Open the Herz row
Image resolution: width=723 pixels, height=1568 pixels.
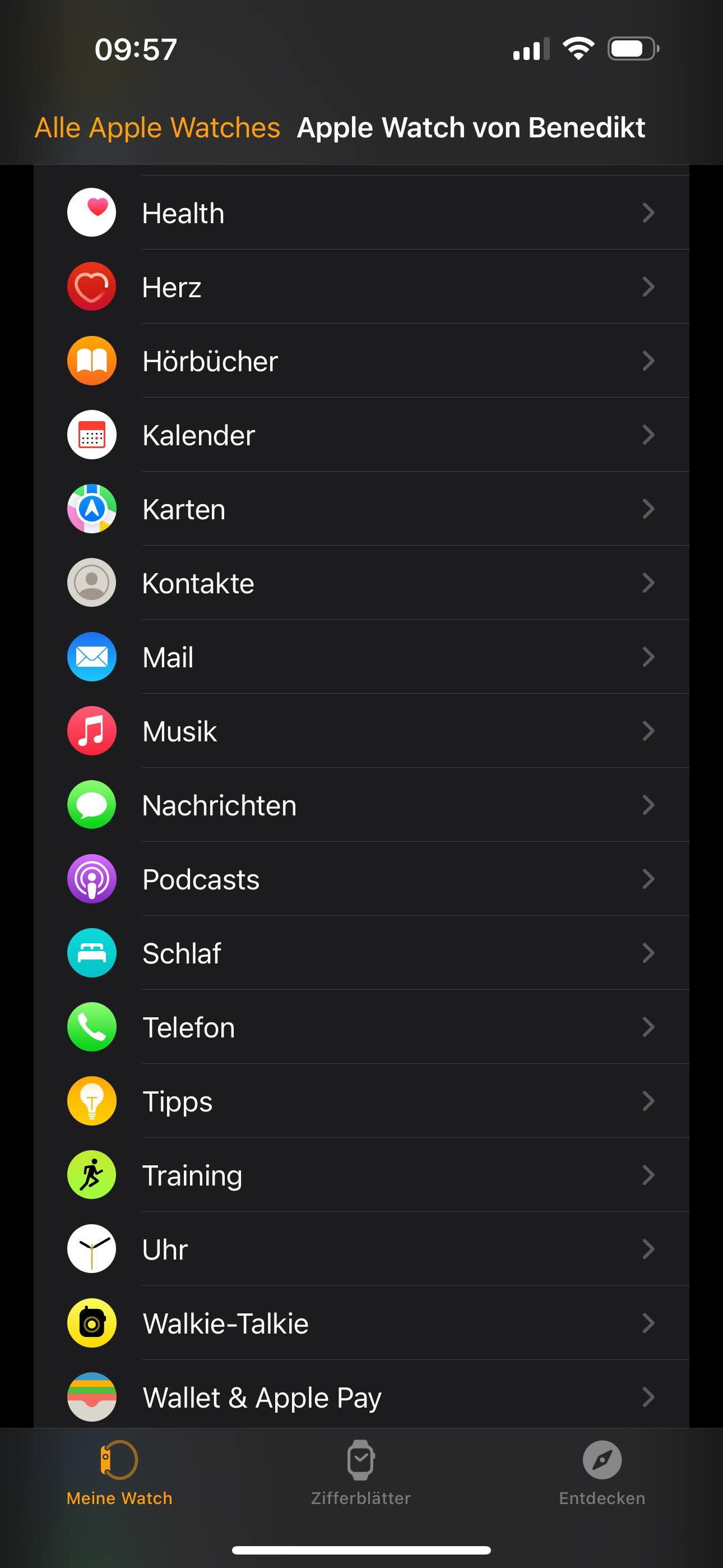click(361, 287)
